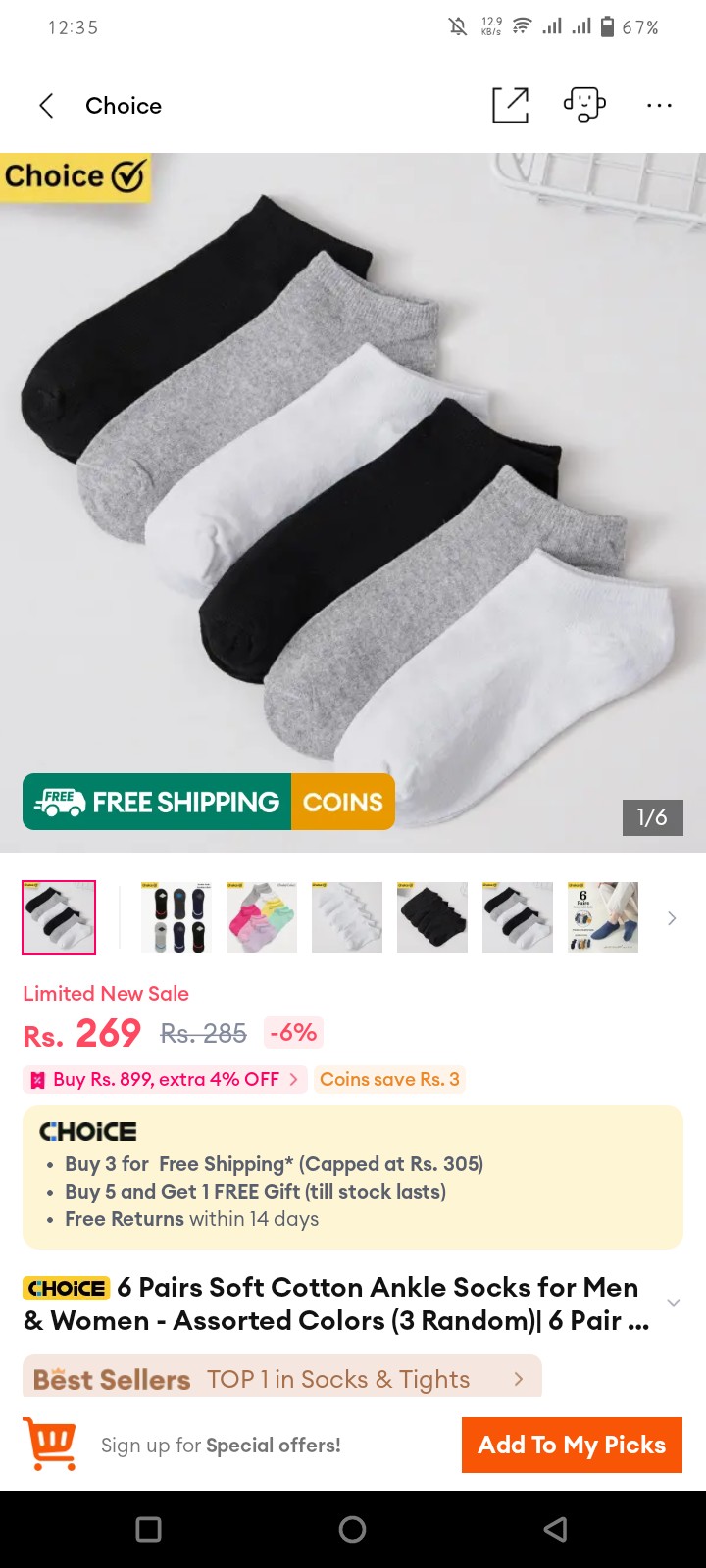Share this product listing
Screen dimensions: 706x1568
click(510, 105)
